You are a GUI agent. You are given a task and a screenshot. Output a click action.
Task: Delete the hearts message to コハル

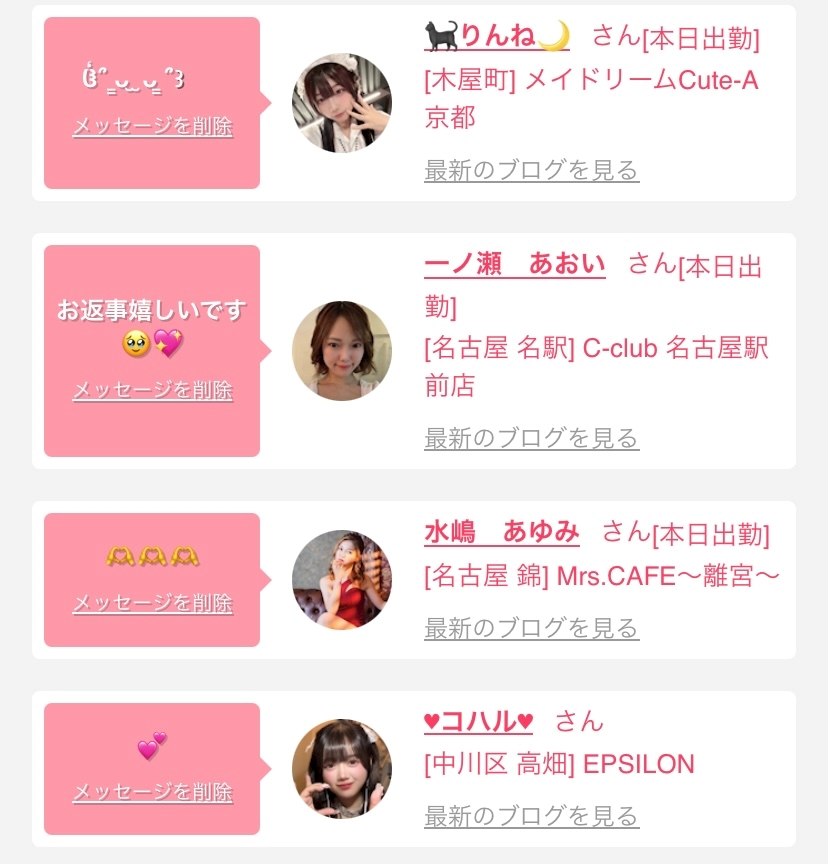pyautogui.click(x=153, y=792)
